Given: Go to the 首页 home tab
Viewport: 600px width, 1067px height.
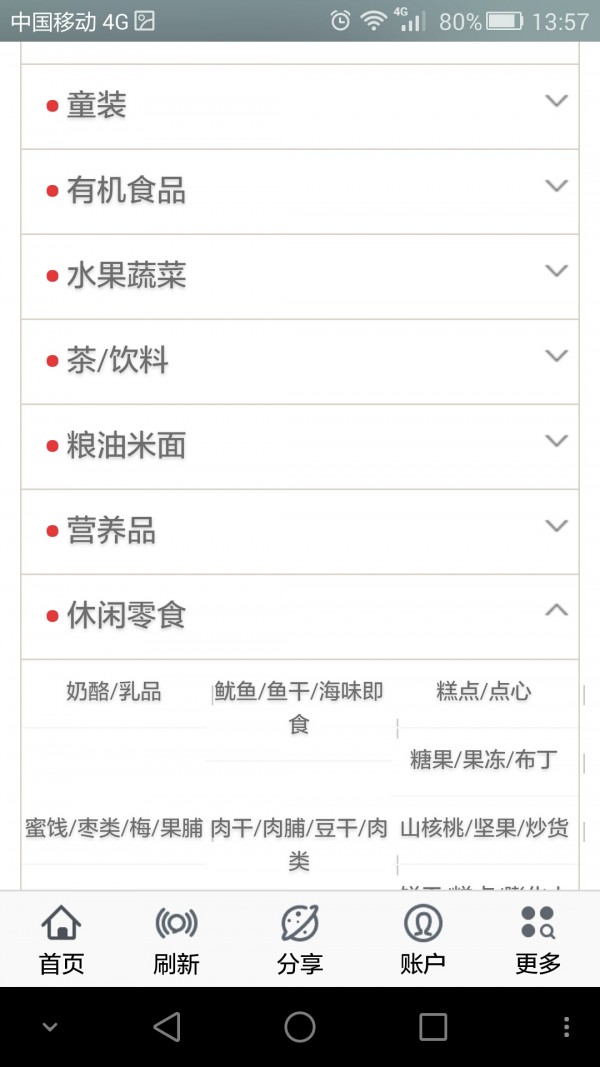Looking at the screenshot, I should click(x=61, y=940).
